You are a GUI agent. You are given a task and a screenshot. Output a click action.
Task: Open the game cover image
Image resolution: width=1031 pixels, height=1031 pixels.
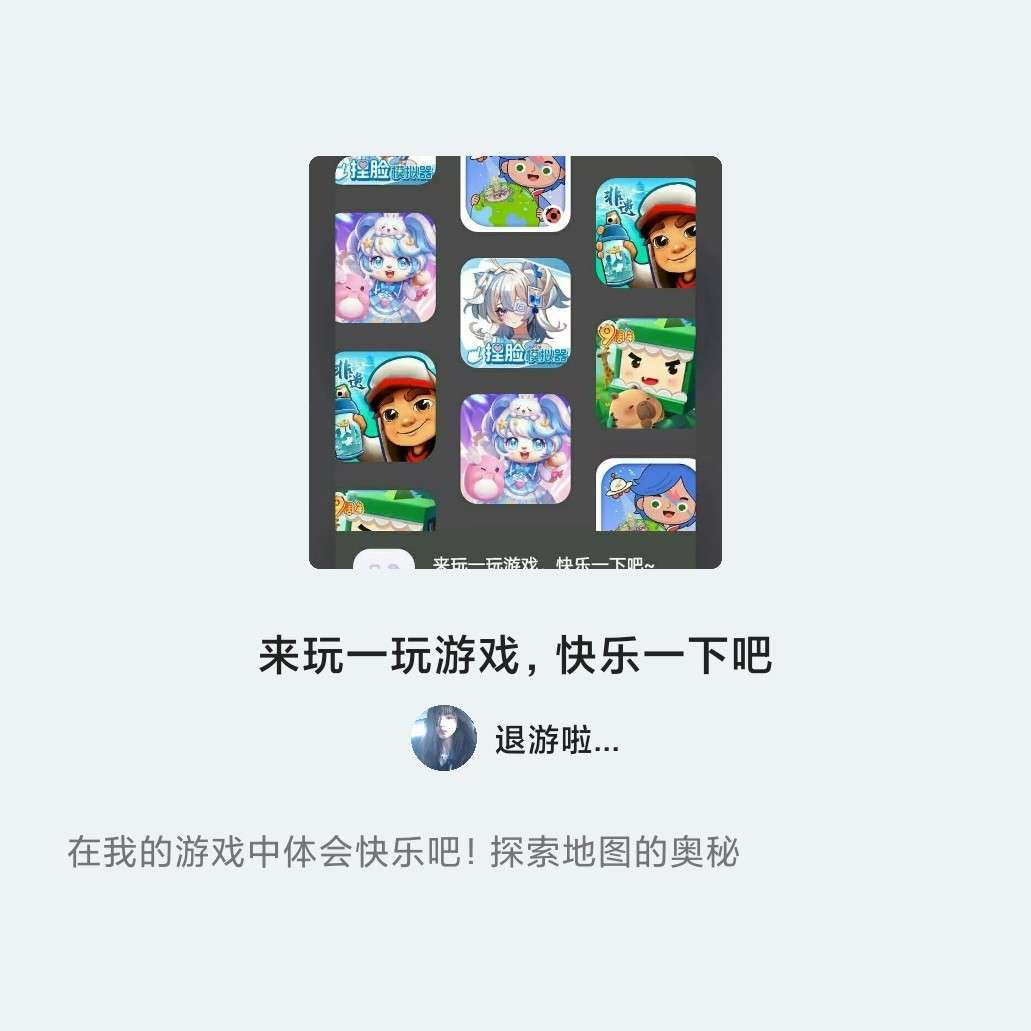pyautogui.click(x=515, y=362)
